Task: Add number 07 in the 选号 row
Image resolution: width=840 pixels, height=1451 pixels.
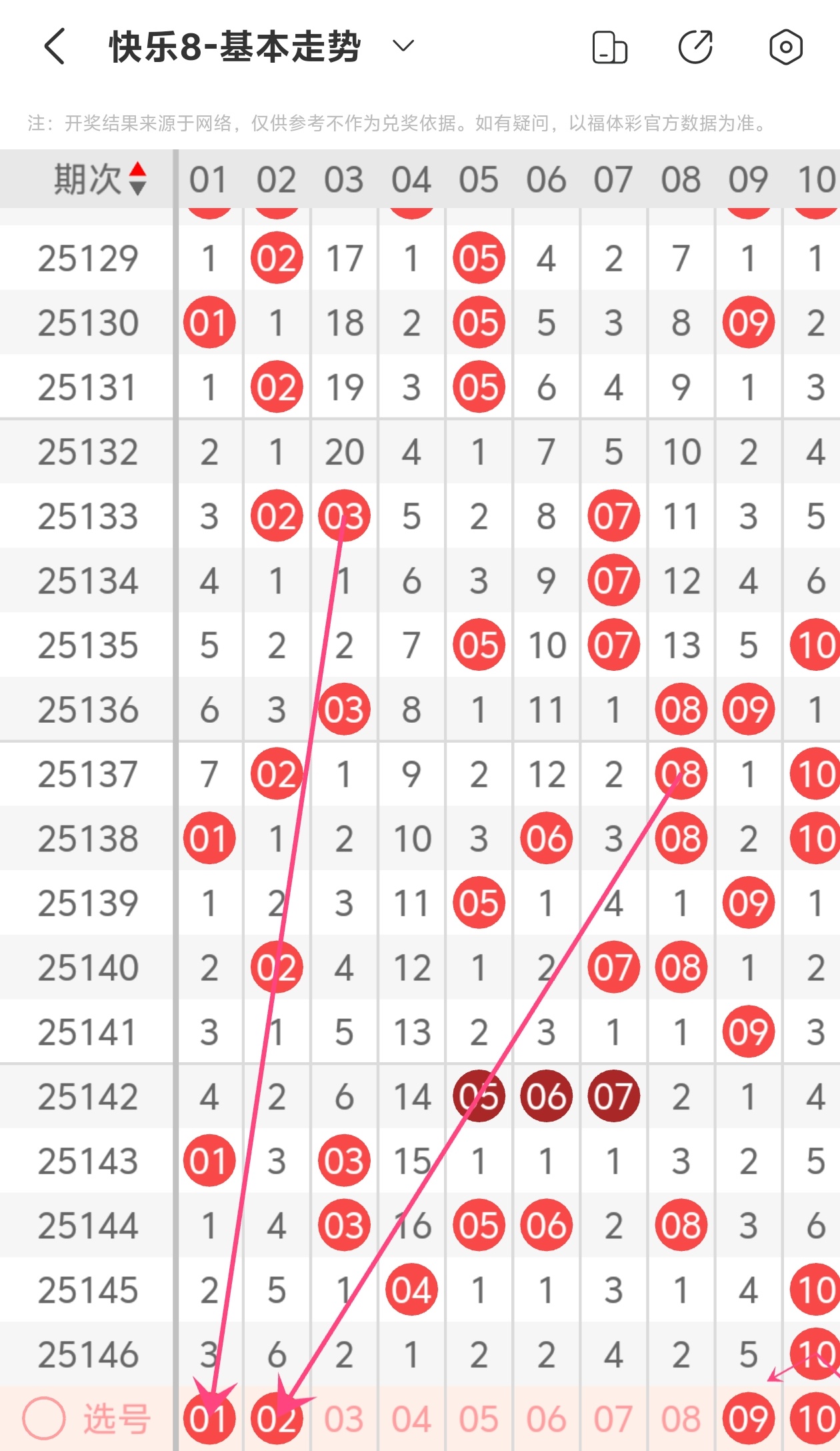Action: click(x=613, y=1418)
